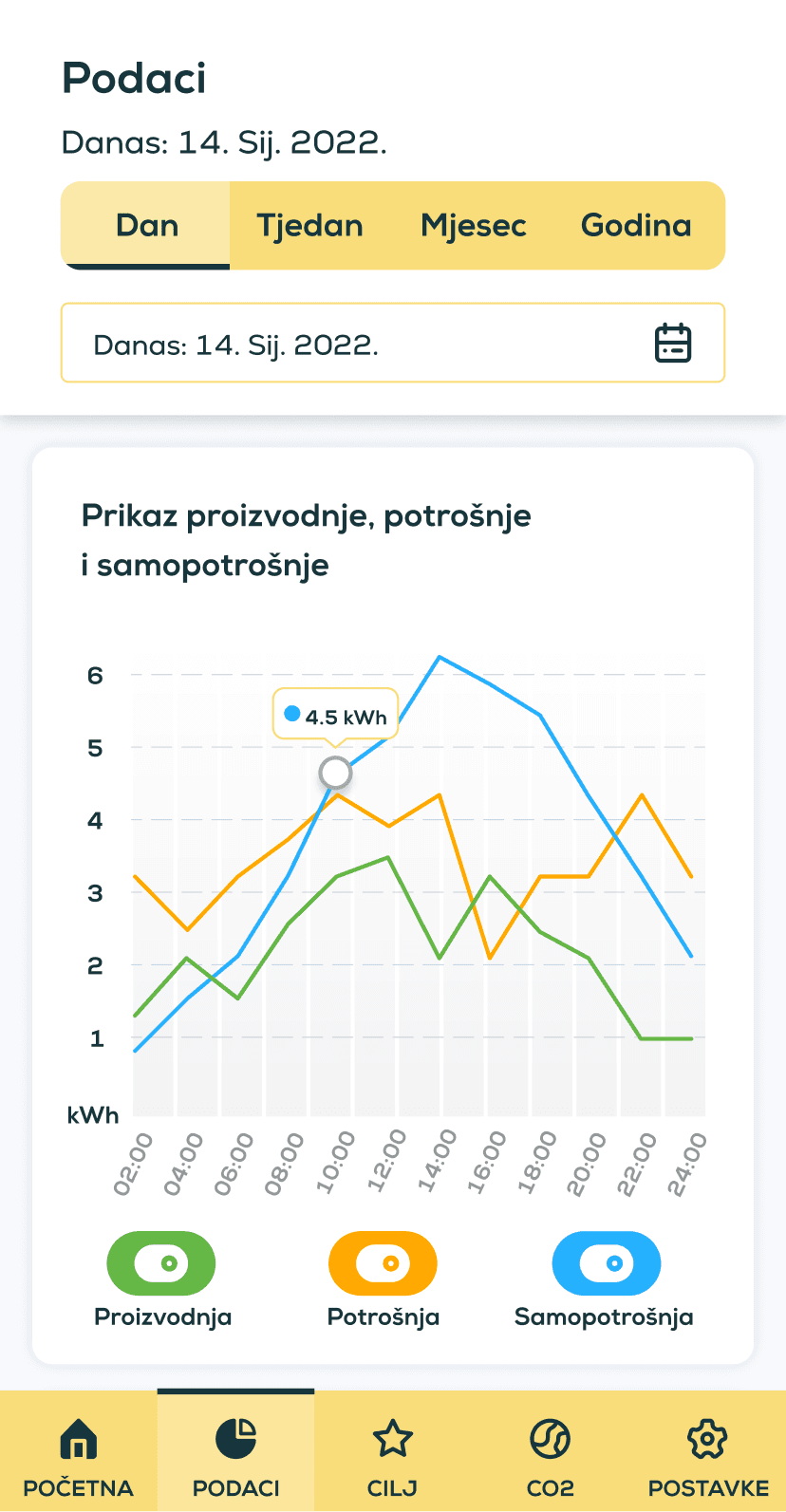The image size is (786, 1512).
Task: Select the Dan period tab
Action: (147, 226)
